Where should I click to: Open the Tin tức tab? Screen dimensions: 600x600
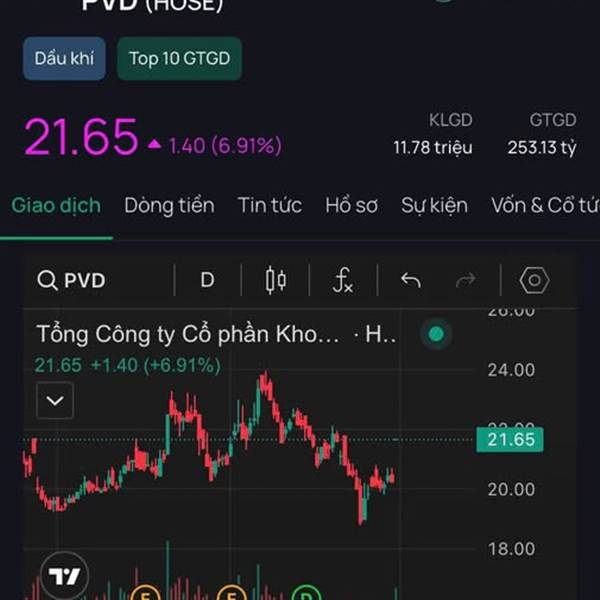[x=270, y=205]
